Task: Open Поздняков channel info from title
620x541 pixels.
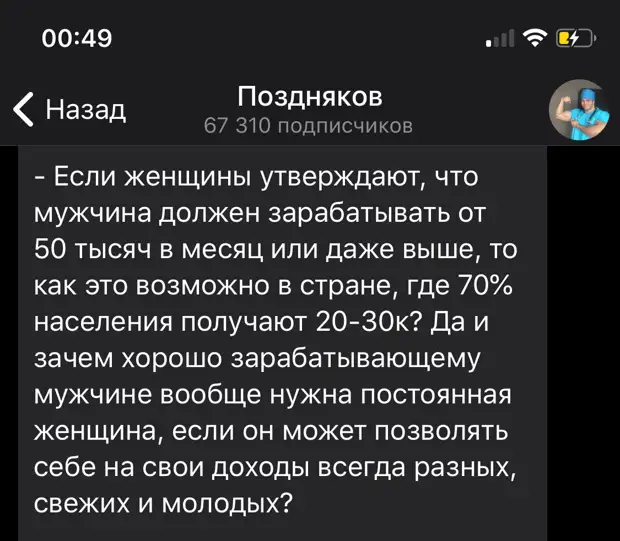Action: [x=309, y=98]
